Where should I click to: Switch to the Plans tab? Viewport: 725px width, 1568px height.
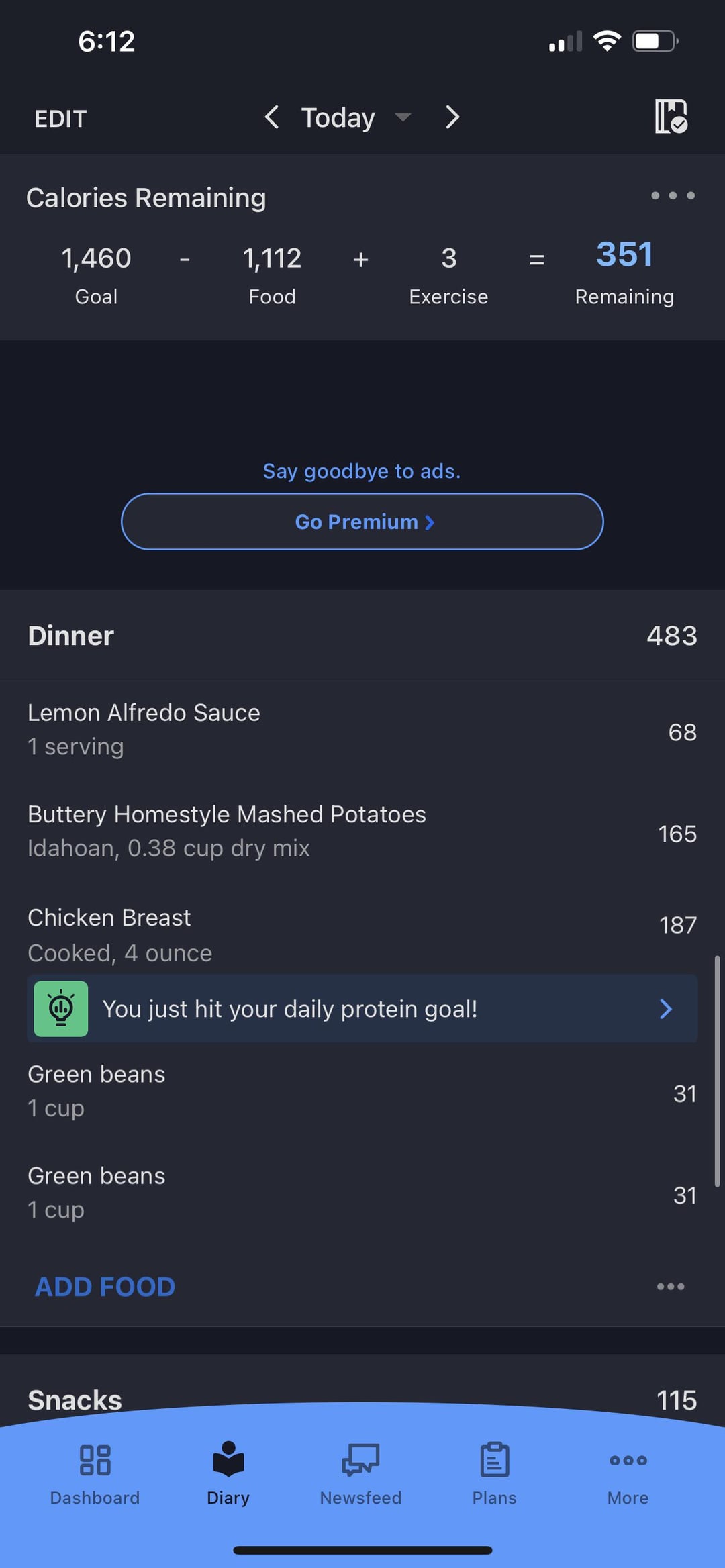tap(494, 1475)
